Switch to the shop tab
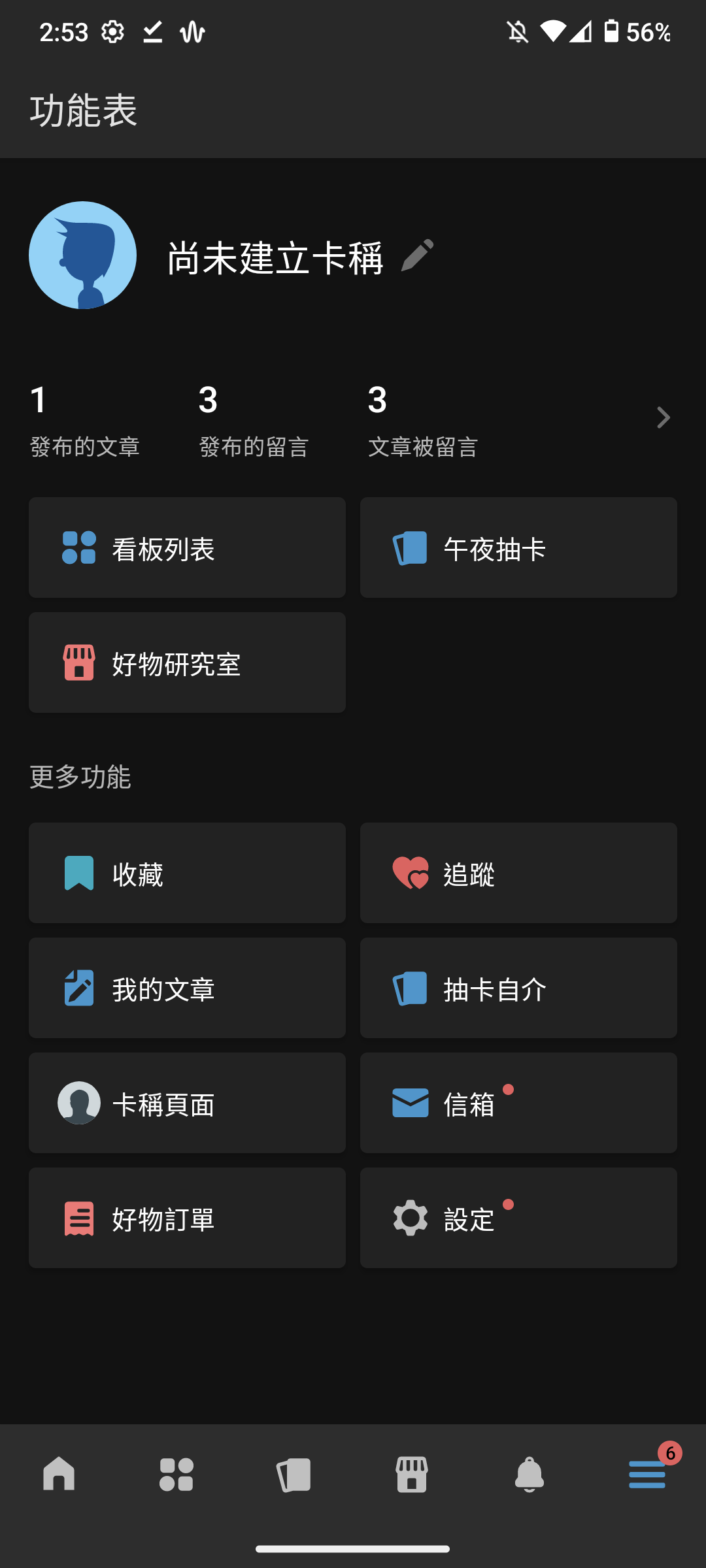Viewport: 706px width, 1568px height. click(412, 1474)
